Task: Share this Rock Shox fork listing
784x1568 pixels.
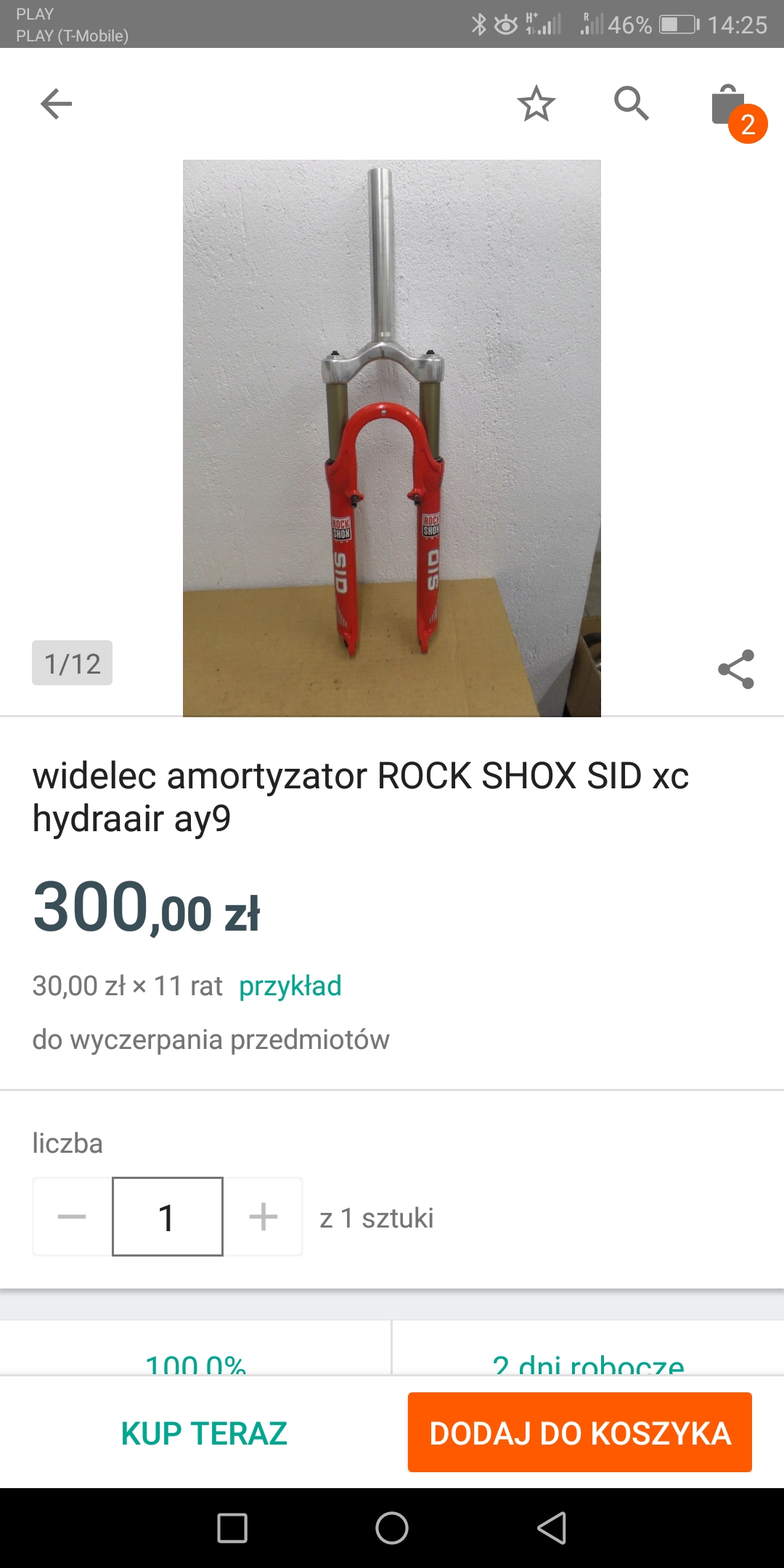Action: click(x=736, y=669)
